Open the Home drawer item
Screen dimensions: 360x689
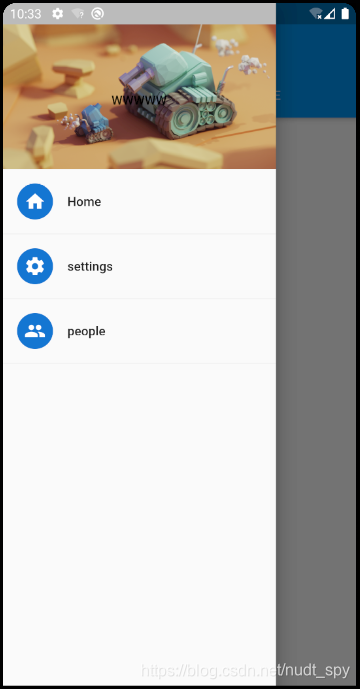(x=139, y=201)
